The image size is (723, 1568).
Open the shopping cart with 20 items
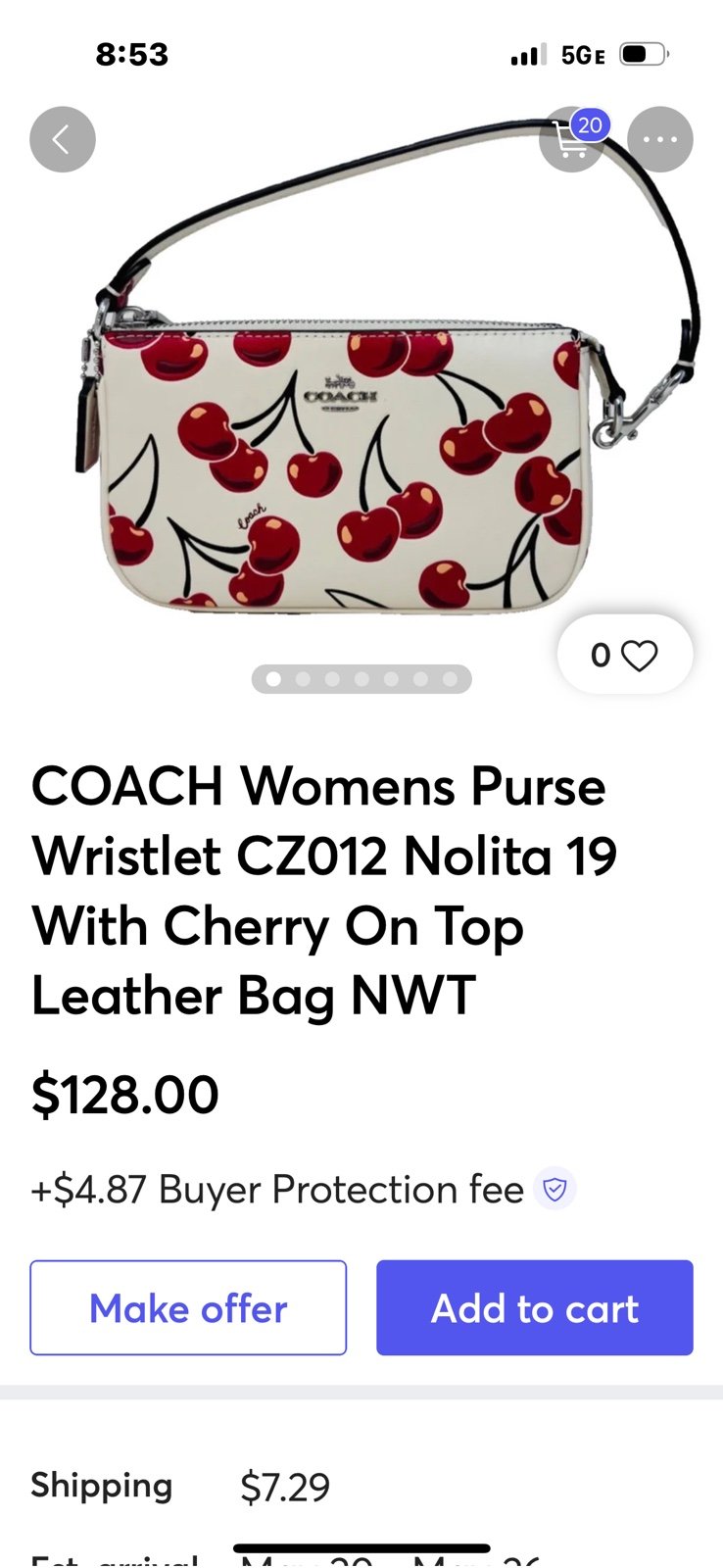(x=573, y=139)
